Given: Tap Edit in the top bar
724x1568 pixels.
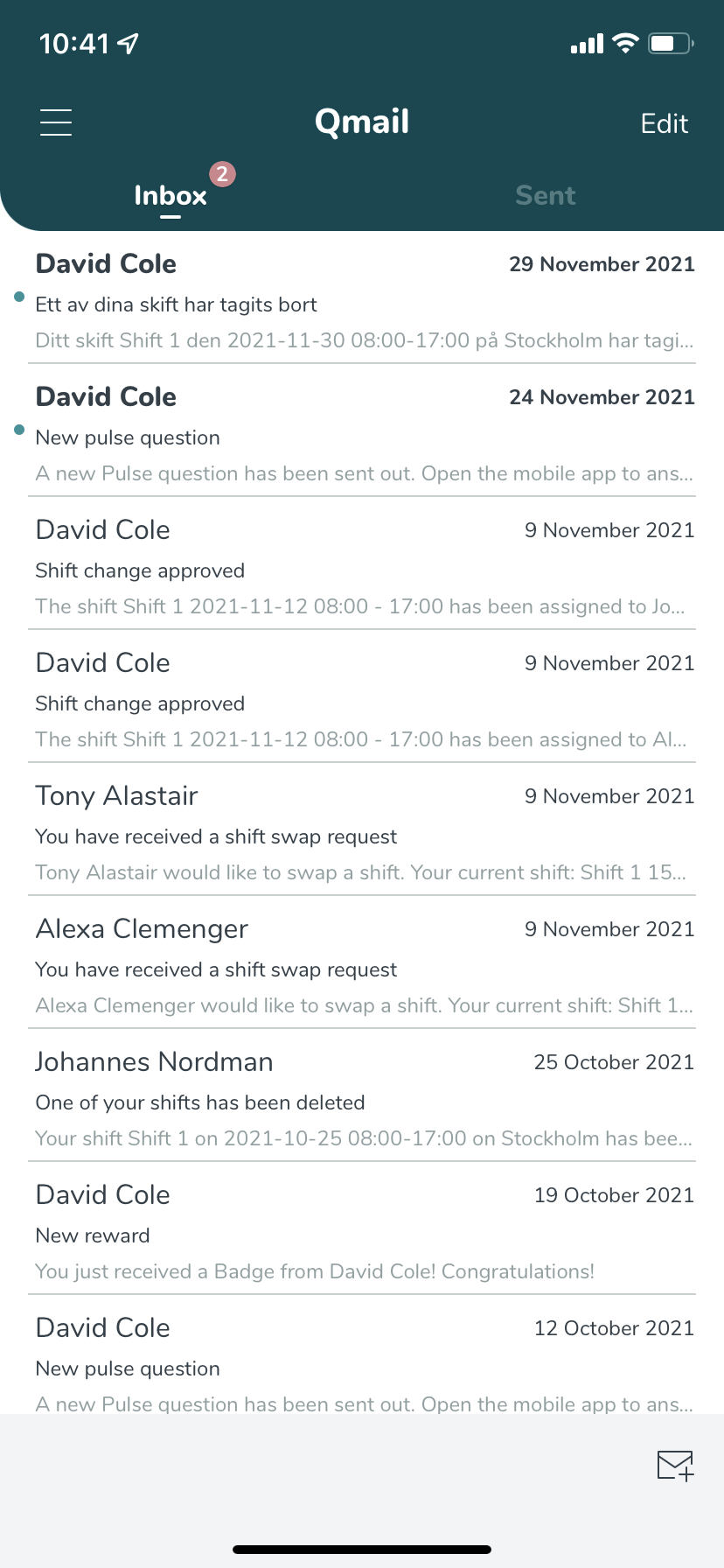Looking at the screenshot, I should [x=664, y=123].
